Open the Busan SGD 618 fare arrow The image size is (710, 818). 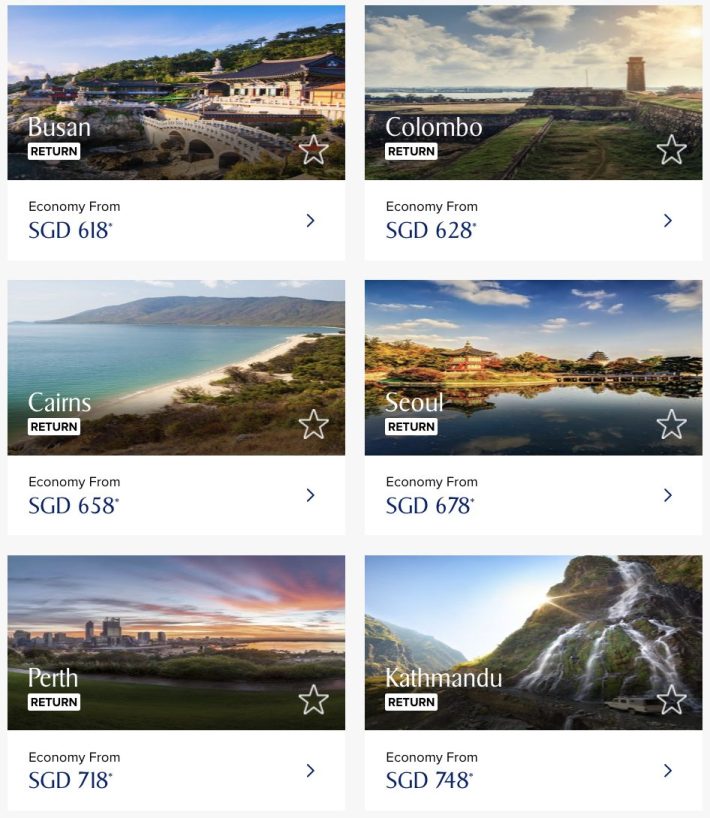tap(310, 220)
